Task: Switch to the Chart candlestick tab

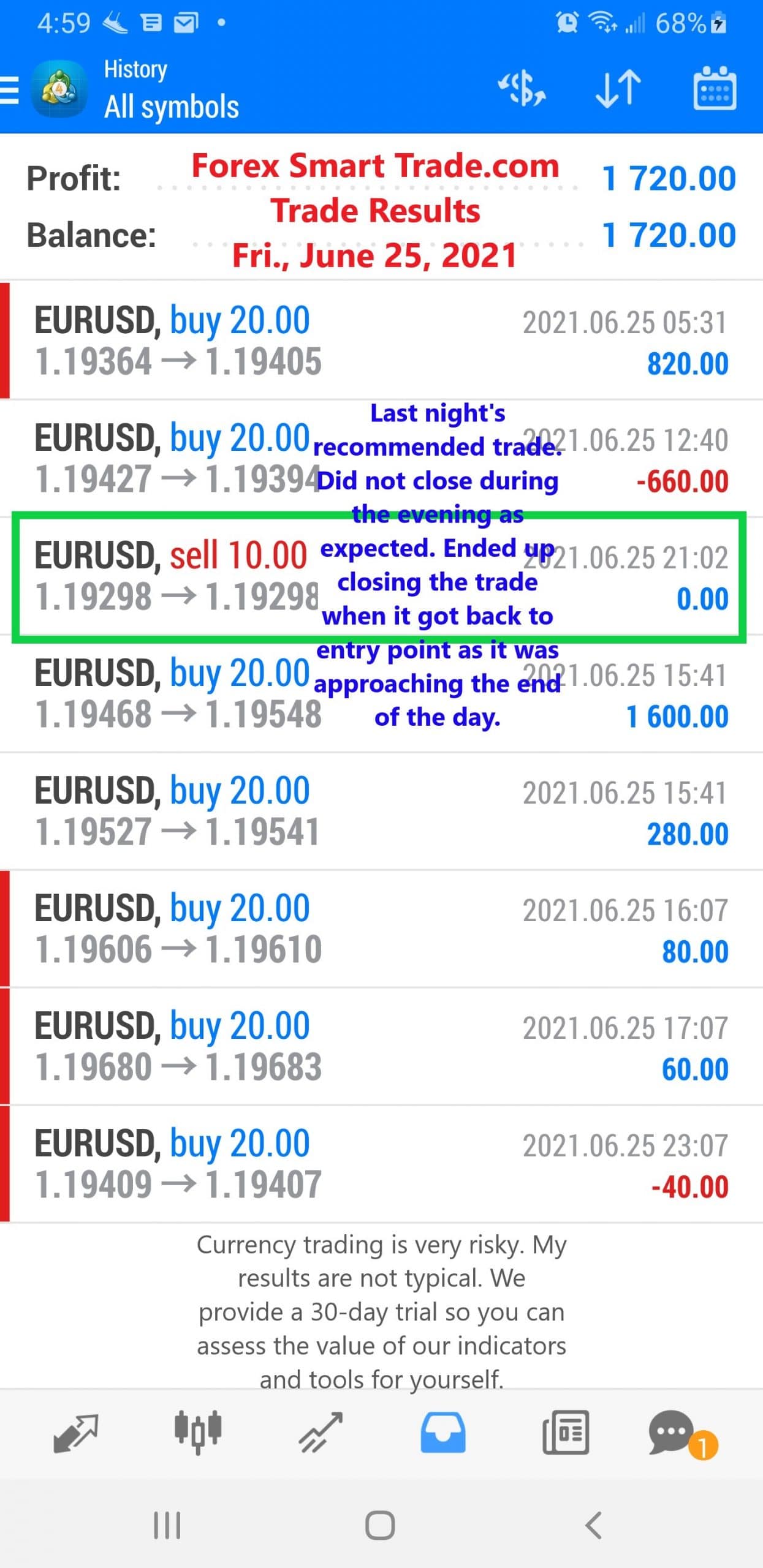Action: [x=197, y=1433]
